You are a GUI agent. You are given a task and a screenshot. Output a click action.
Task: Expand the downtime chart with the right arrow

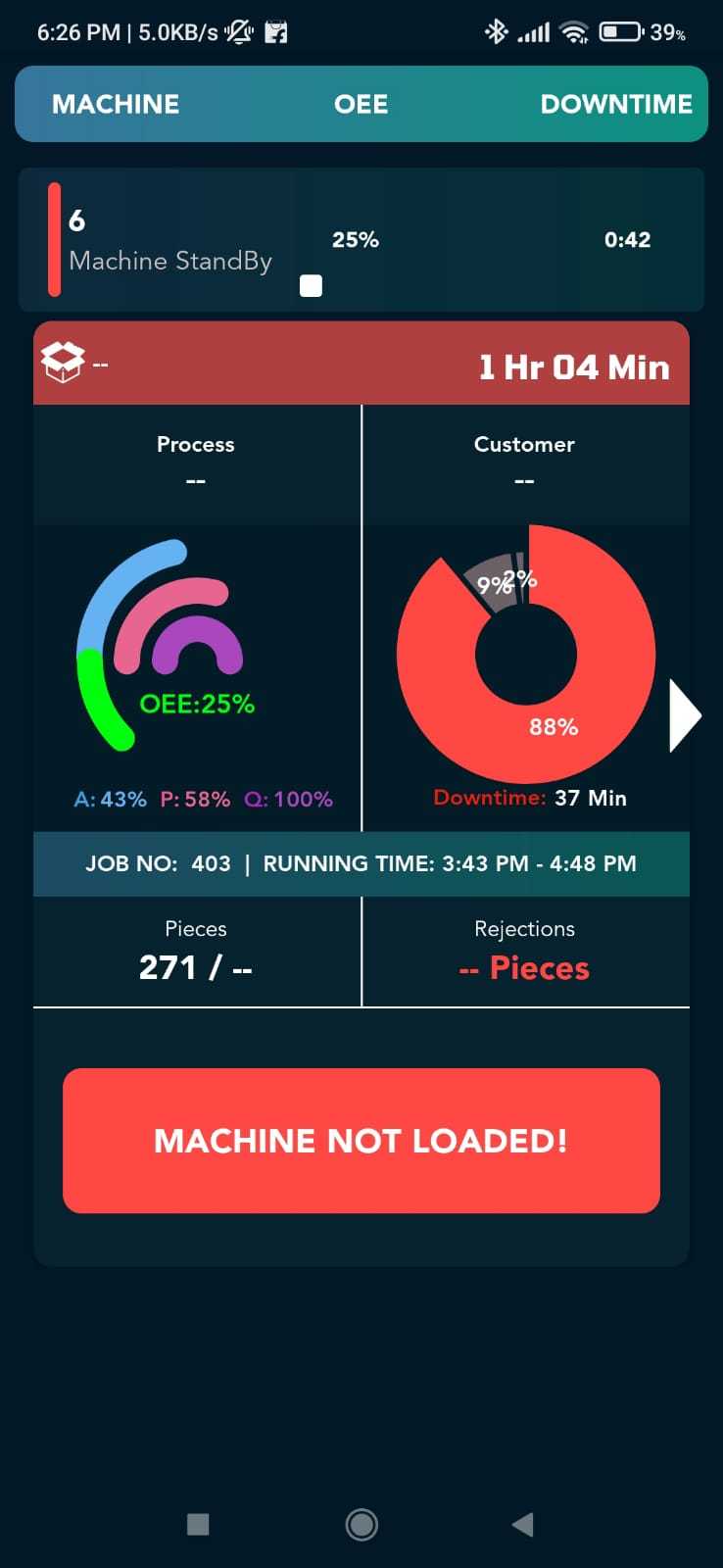click(x=686, y=714)
